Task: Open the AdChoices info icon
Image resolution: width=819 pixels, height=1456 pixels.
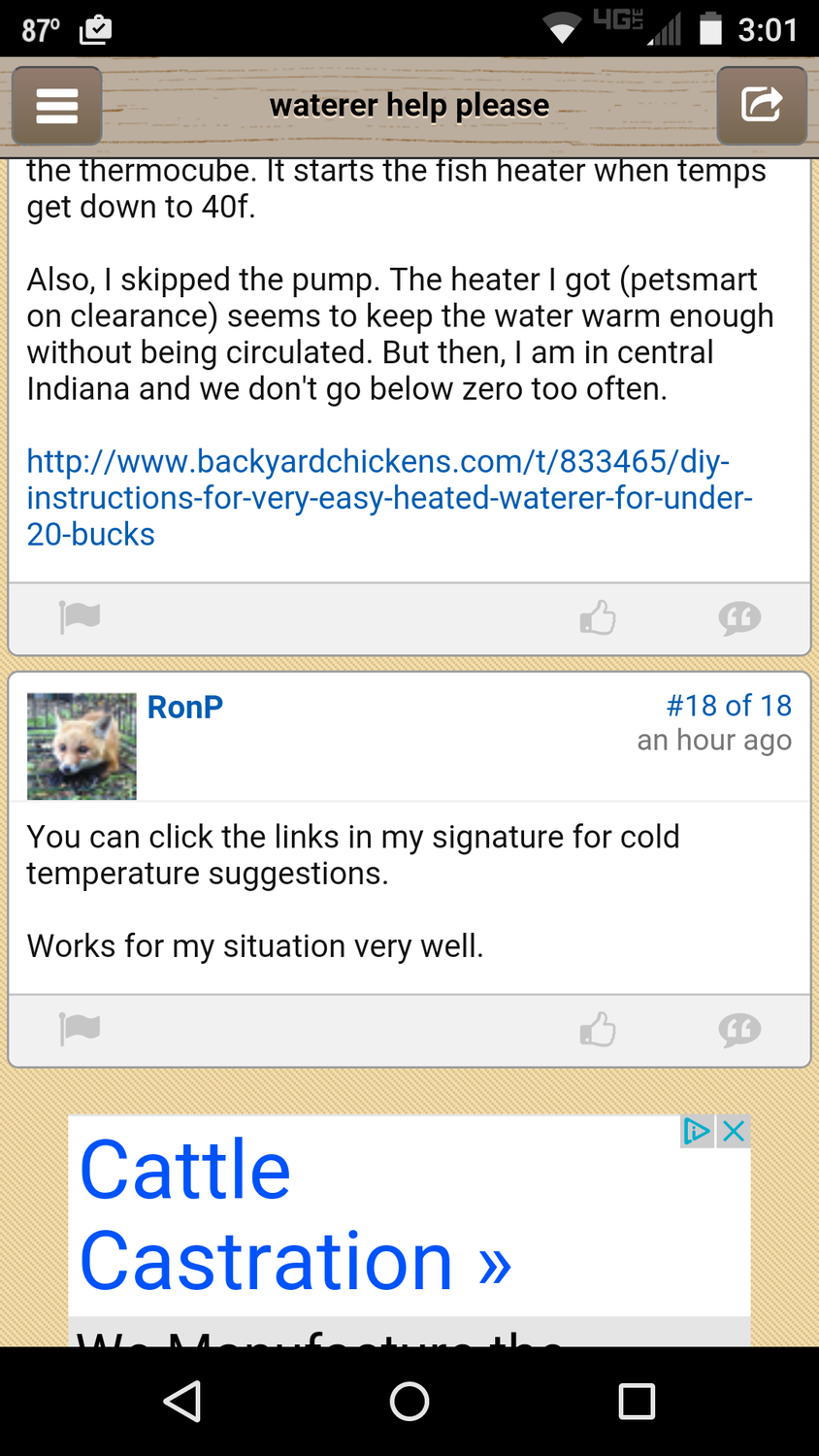Action: point(697,1131)
